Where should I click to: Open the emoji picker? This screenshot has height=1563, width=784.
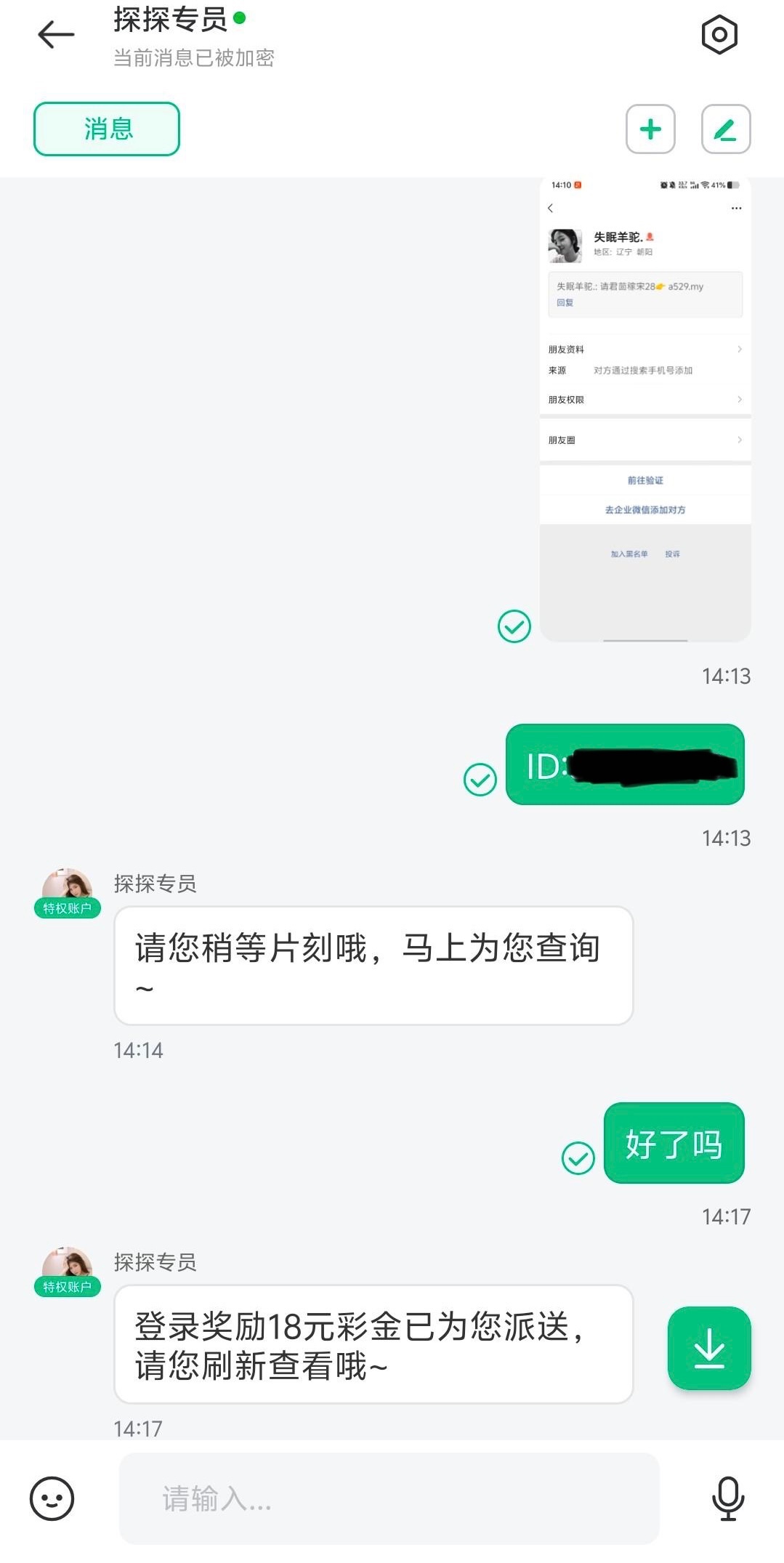(52, 1498)
